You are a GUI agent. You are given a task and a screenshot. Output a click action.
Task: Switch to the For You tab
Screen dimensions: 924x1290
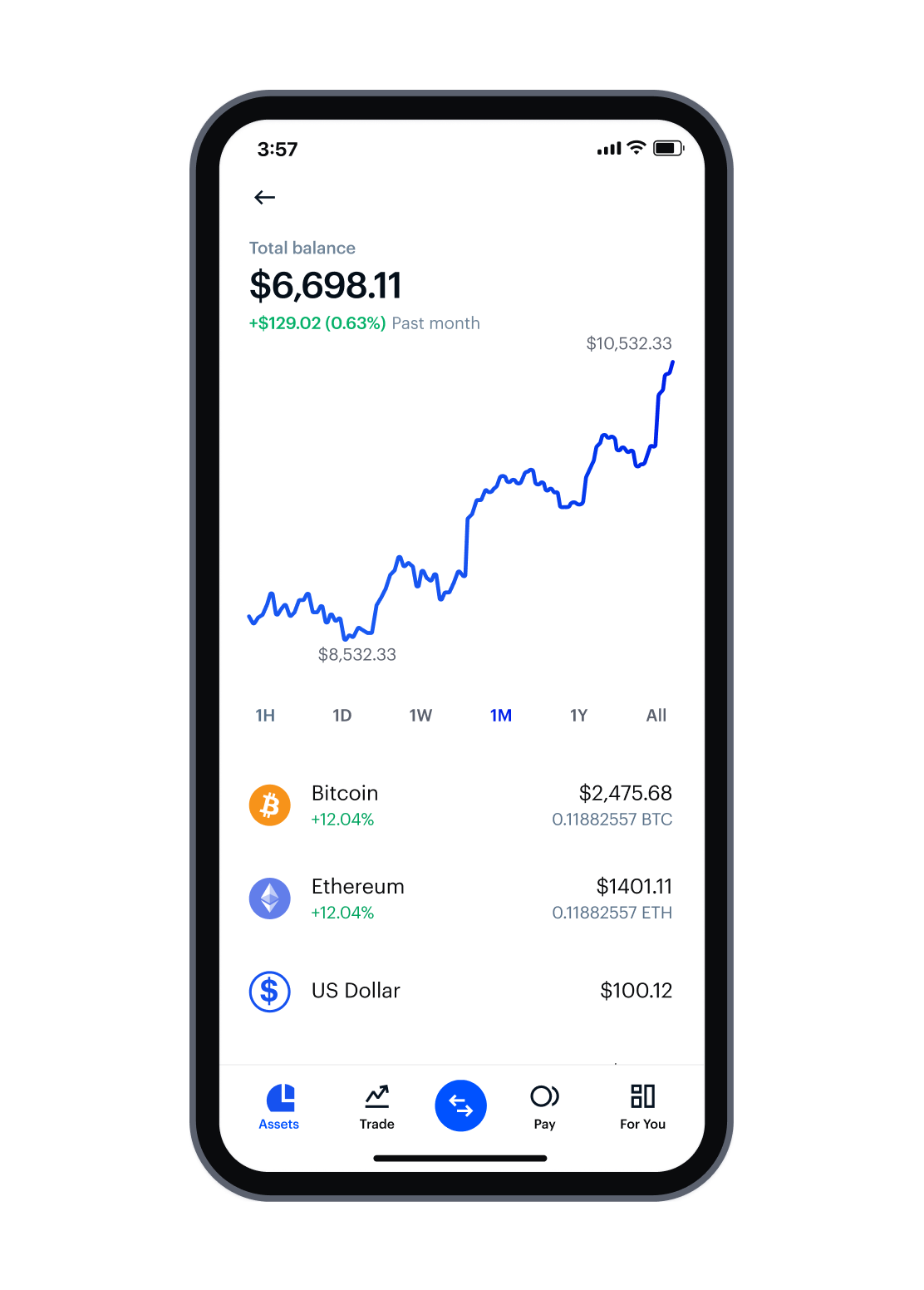[642, 1106]
